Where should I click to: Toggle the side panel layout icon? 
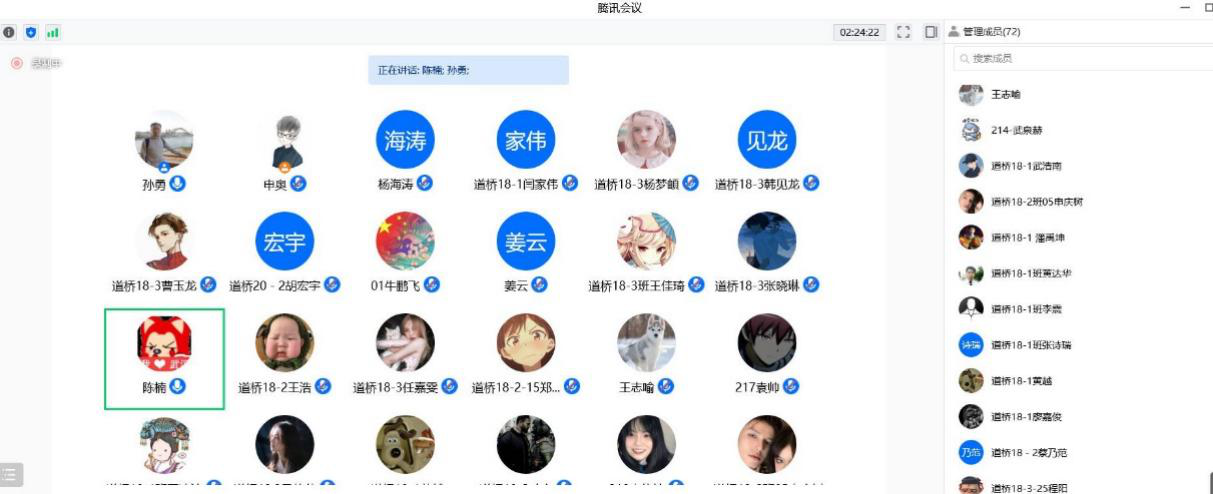pyautogui.click(x=931, y=32)
